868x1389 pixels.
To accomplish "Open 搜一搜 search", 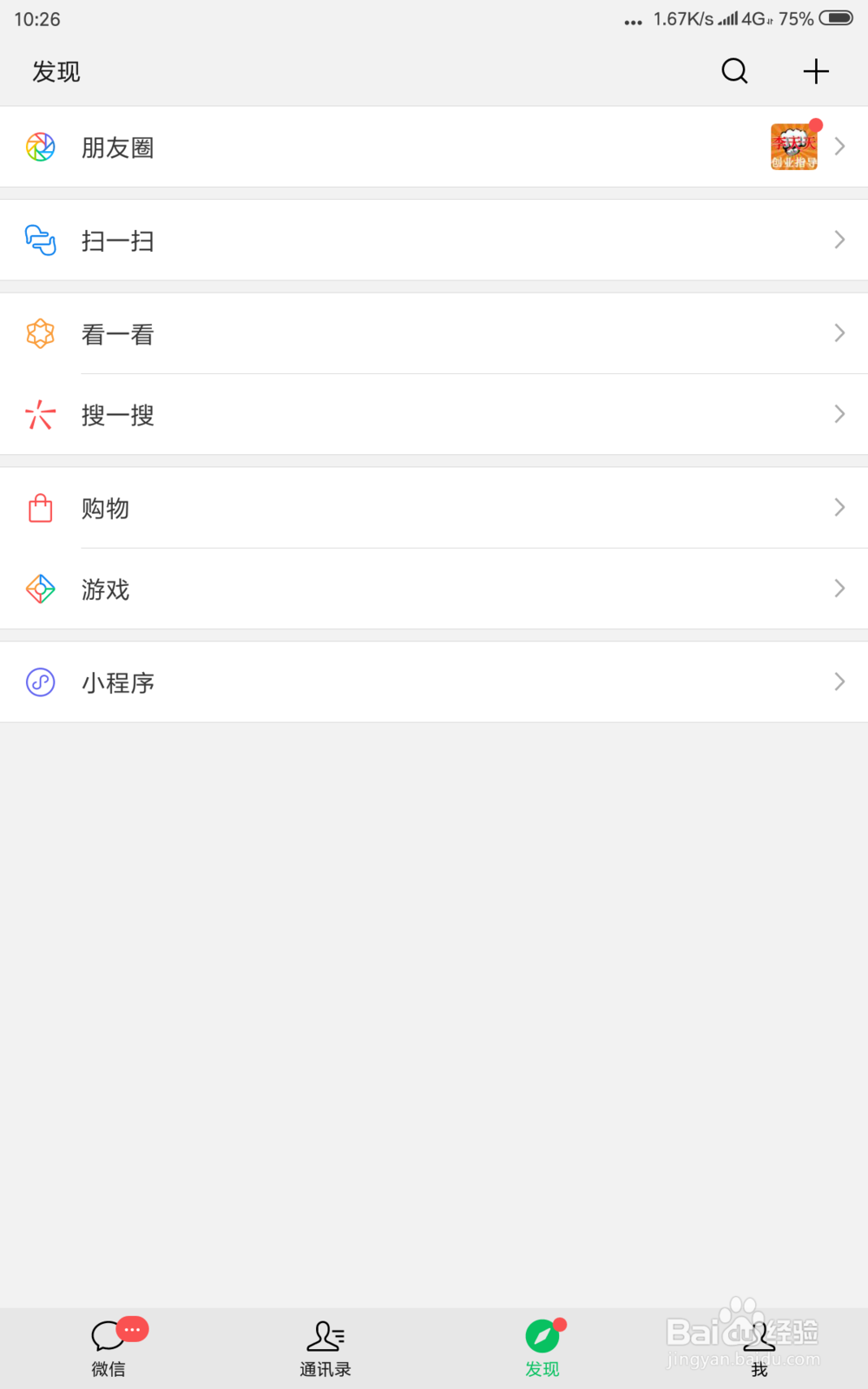I will tap(434, 415).
